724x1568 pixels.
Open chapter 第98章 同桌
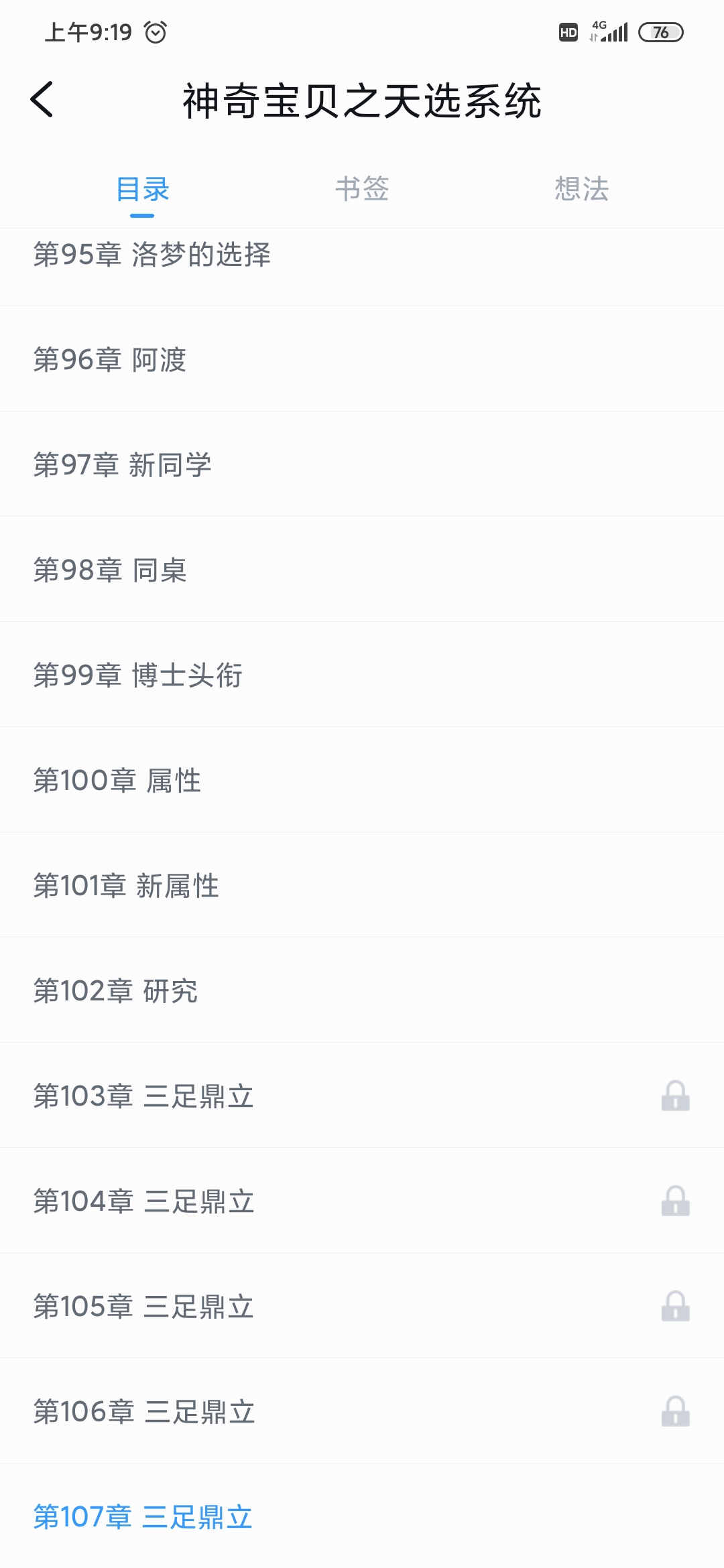[362, 570]
